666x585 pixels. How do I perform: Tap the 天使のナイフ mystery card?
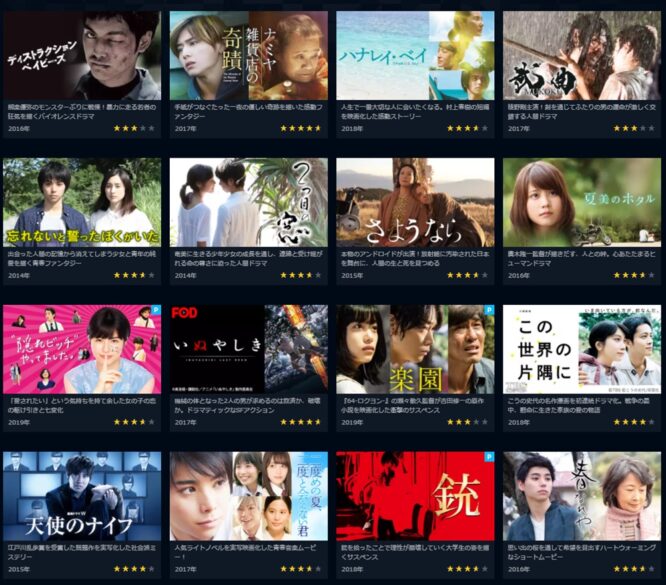pyautogui.click(x=82, y=496)
